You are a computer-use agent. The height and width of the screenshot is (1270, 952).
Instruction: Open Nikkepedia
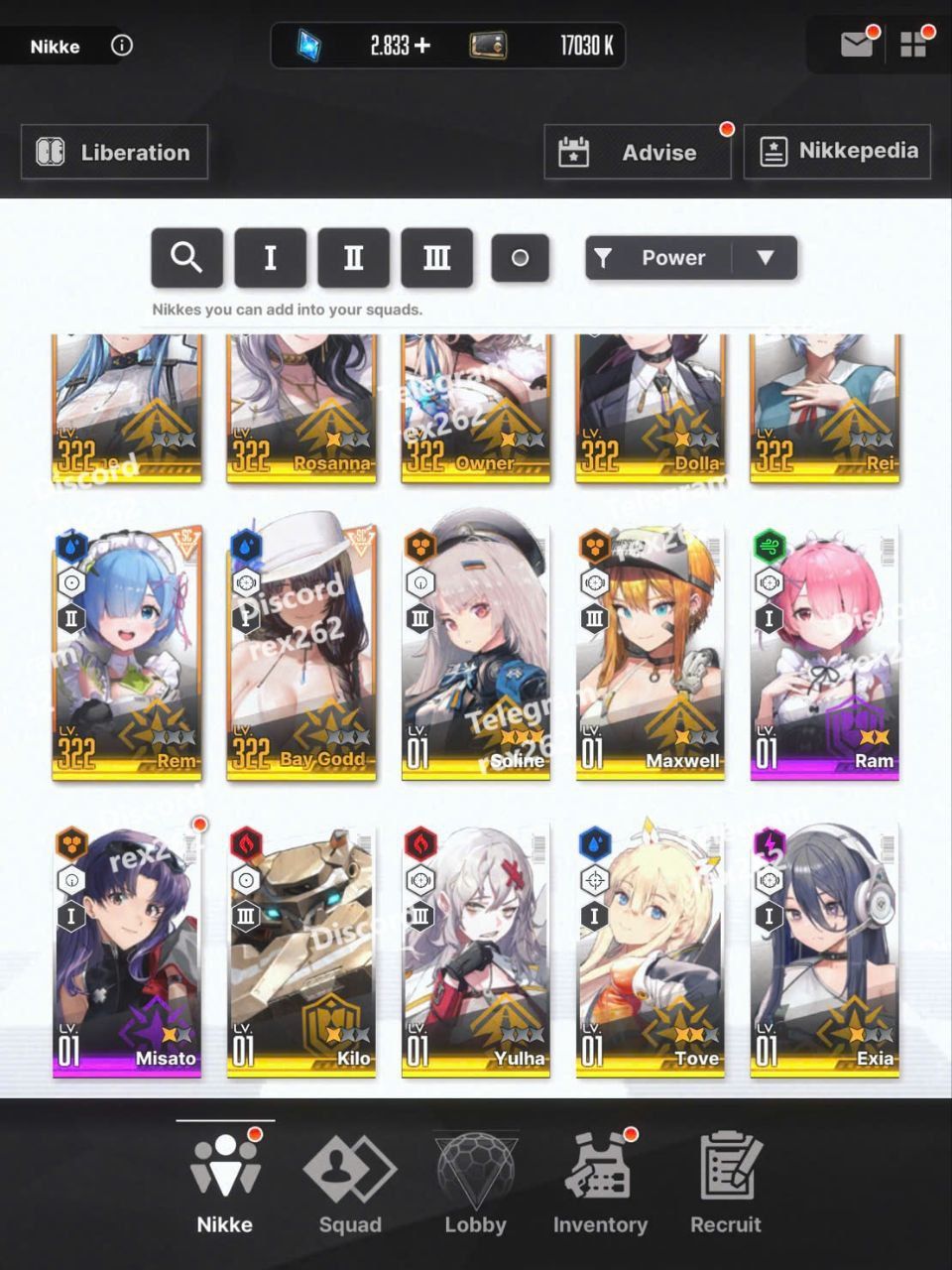tap(837, 151)
